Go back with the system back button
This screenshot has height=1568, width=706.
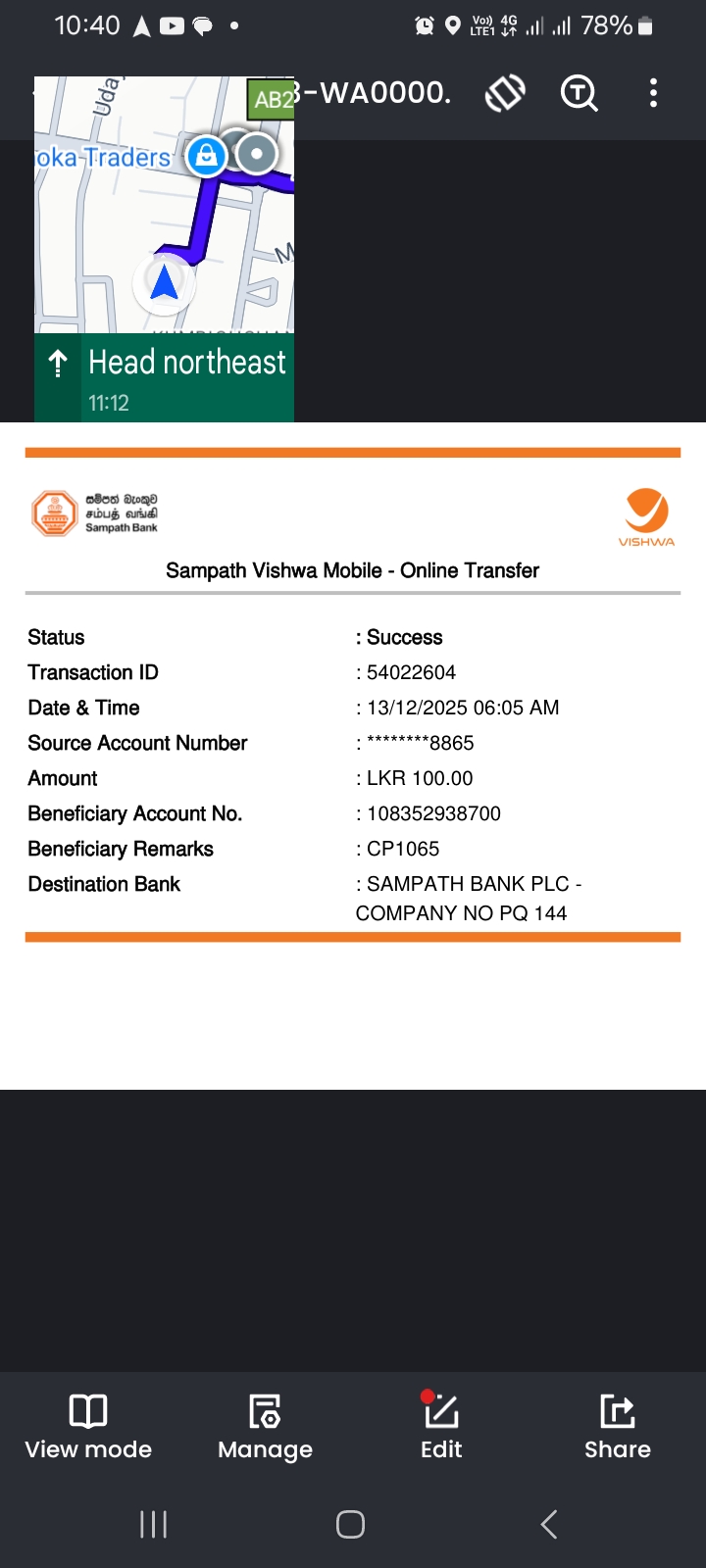[549, 1524]
